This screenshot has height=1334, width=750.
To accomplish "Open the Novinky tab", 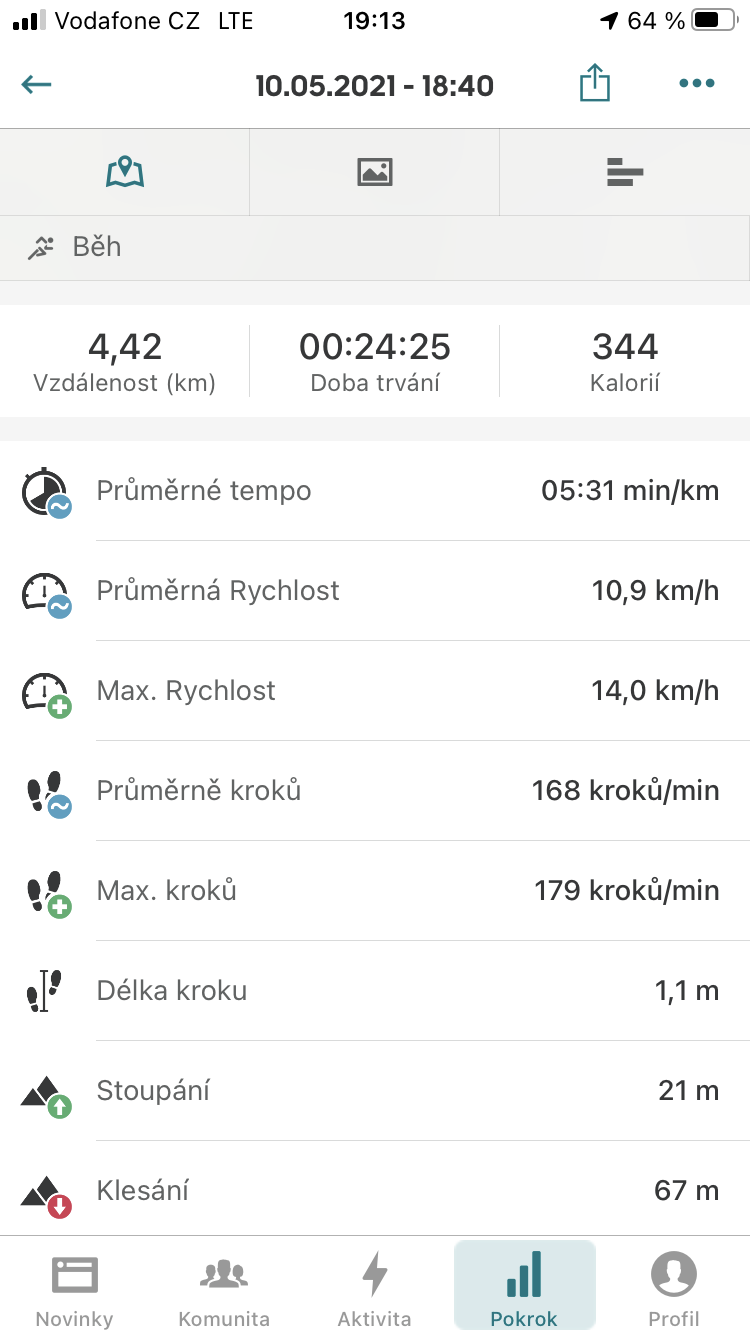I will click(x=75, y=1287).
